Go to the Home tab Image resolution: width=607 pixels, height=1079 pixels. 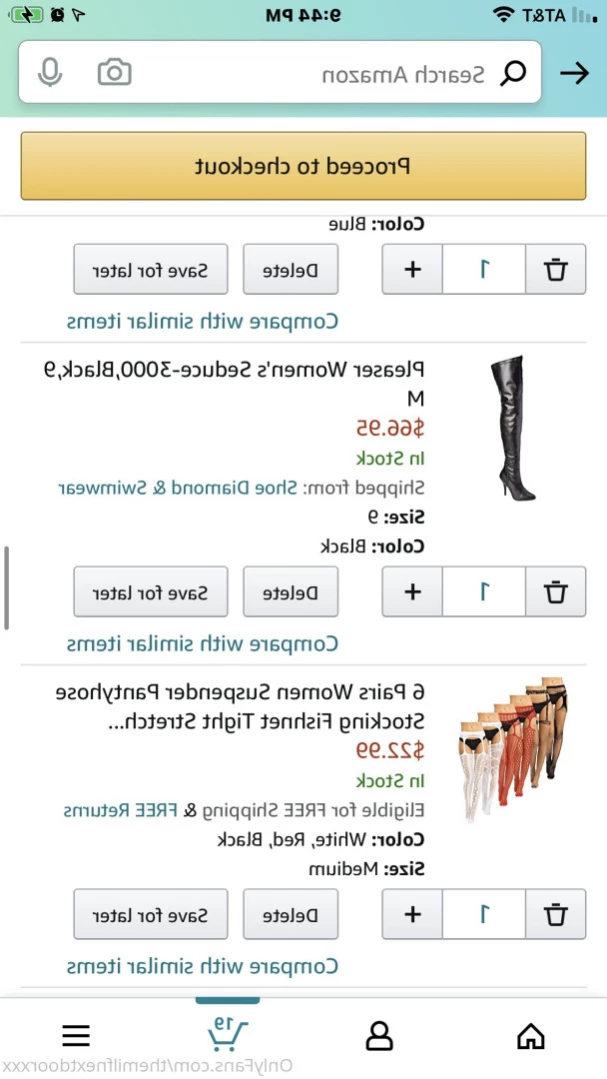click(530, 1035)
